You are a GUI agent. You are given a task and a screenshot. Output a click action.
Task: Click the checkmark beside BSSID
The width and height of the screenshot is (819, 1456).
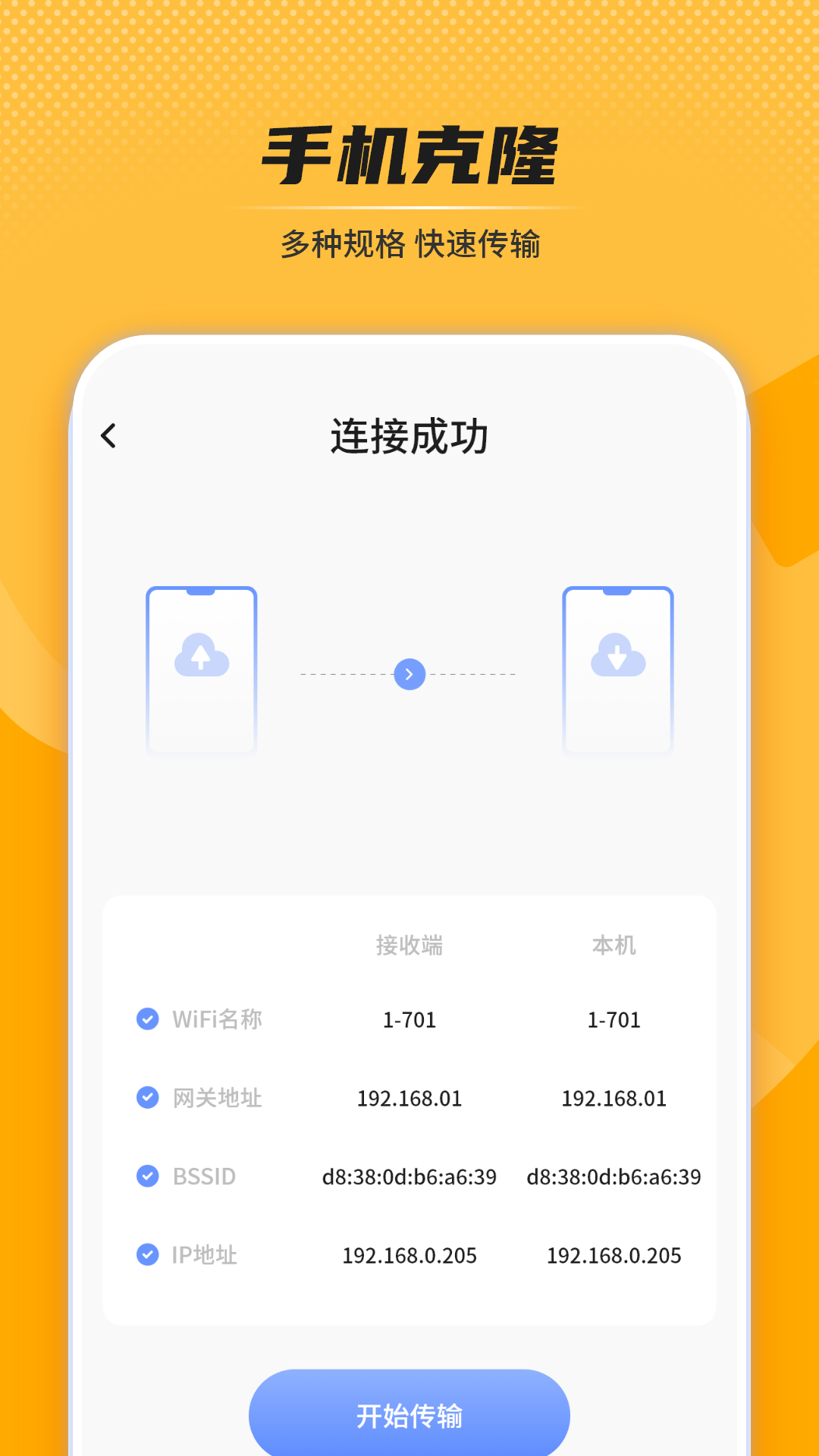coord(146,1178)
